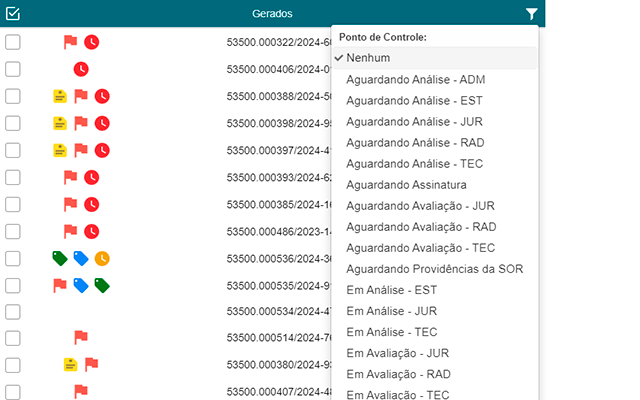Image resolution: width=640 pixels, height=400 pixels.
Task: Pick Aguardando Análise - JUR filter
Action: coord(414,121)
